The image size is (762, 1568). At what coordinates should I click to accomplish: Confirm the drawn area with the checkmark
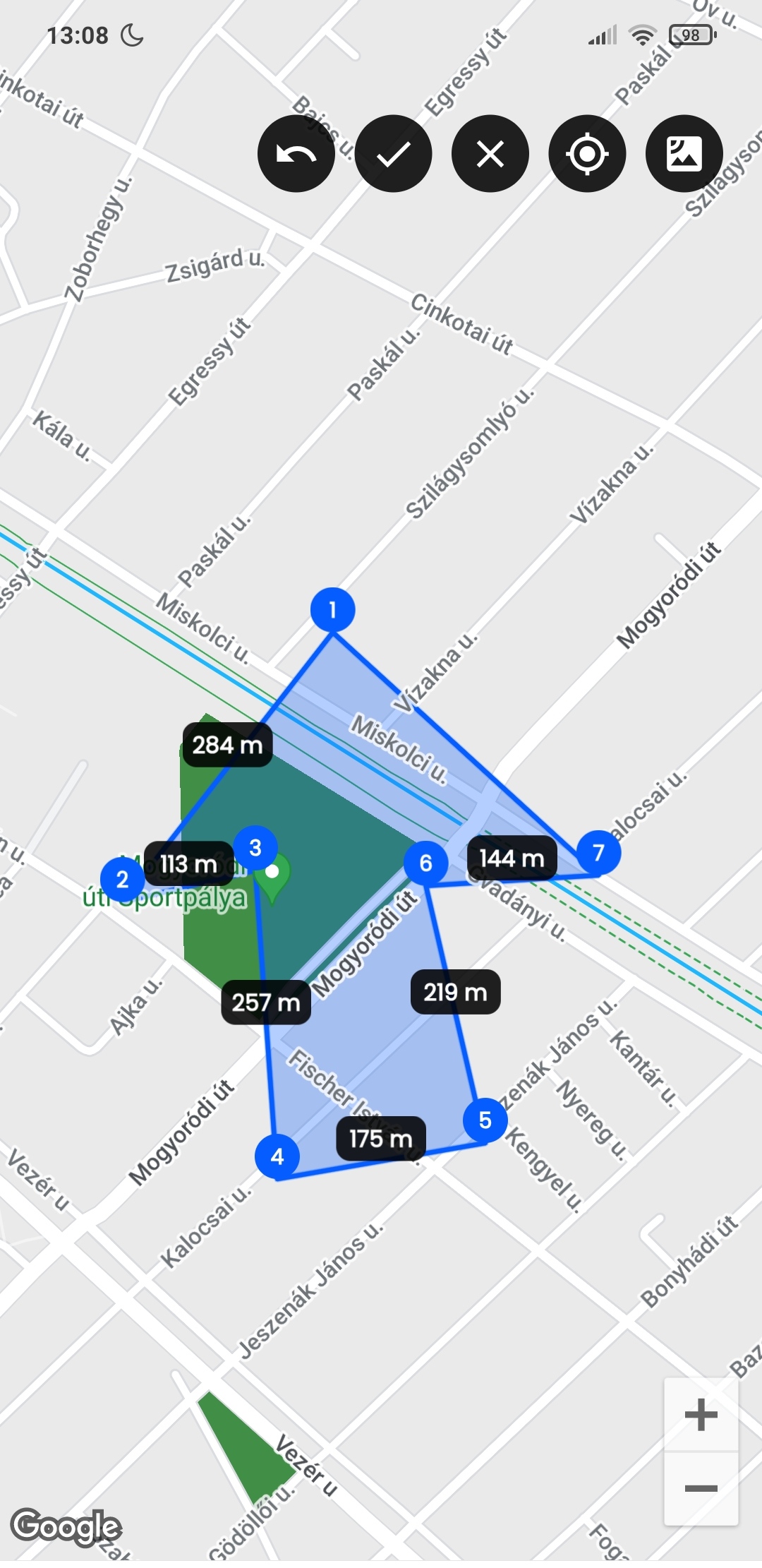coord(393,153)
